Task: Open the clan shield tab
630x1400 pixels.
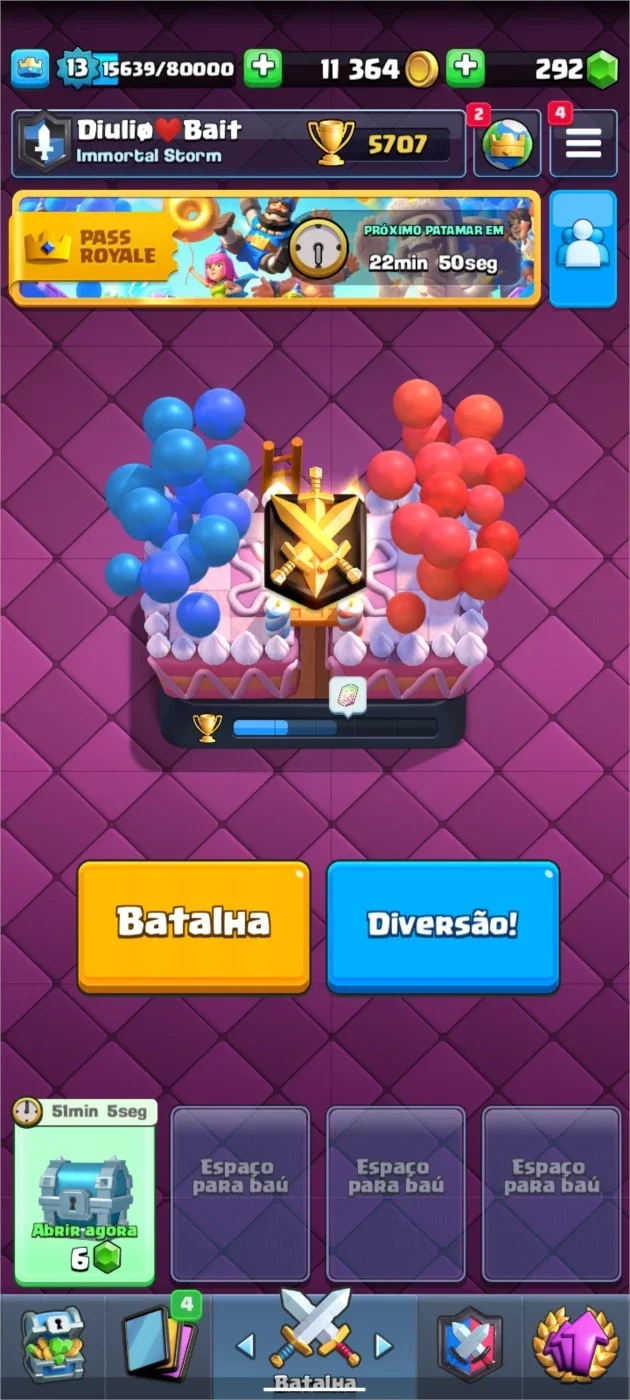Action: 470,1345
